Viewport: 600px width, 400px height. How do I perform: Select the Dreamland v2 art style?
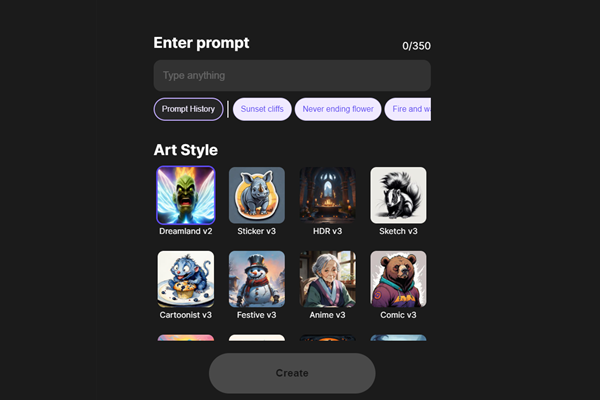coord(186,195)
